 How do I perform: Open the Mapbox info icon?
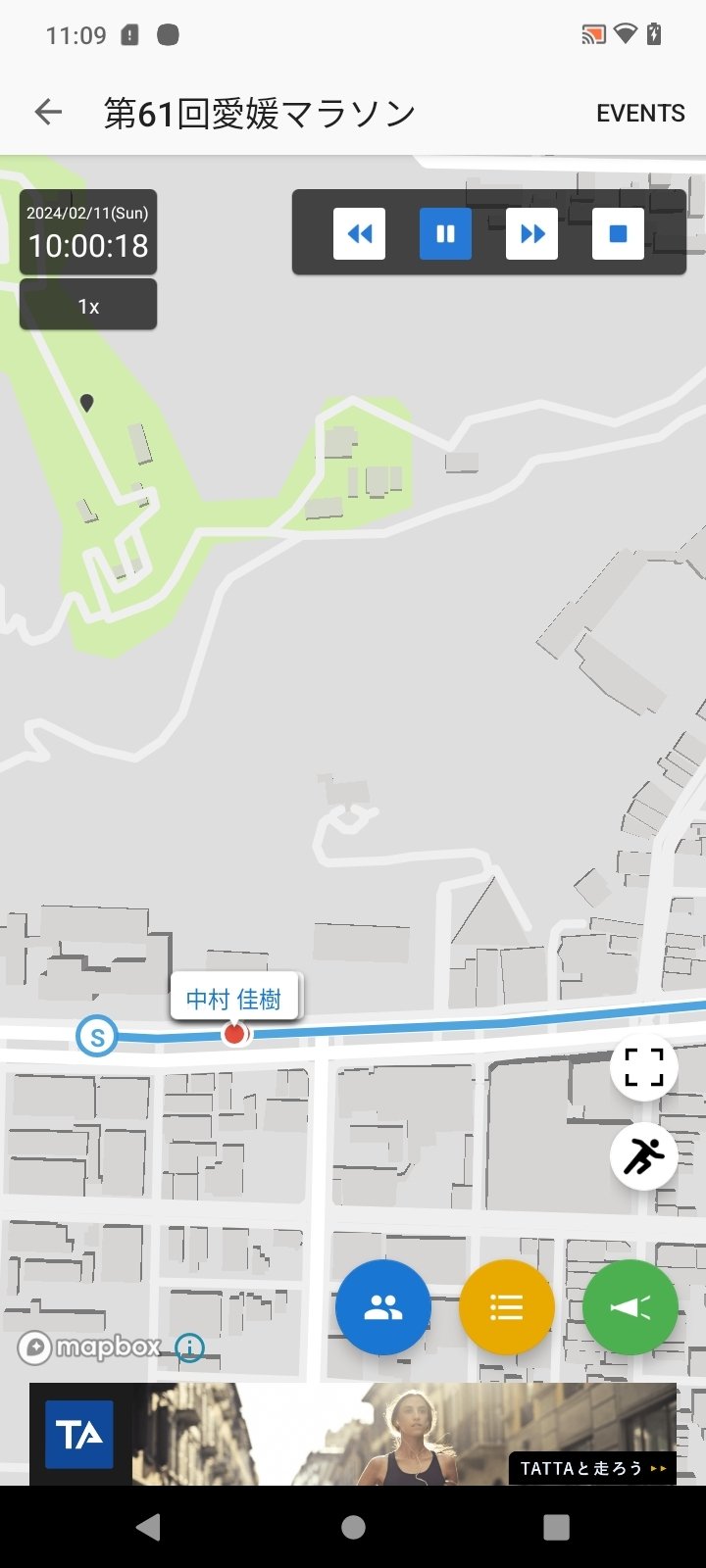[x=189, y=1348]
